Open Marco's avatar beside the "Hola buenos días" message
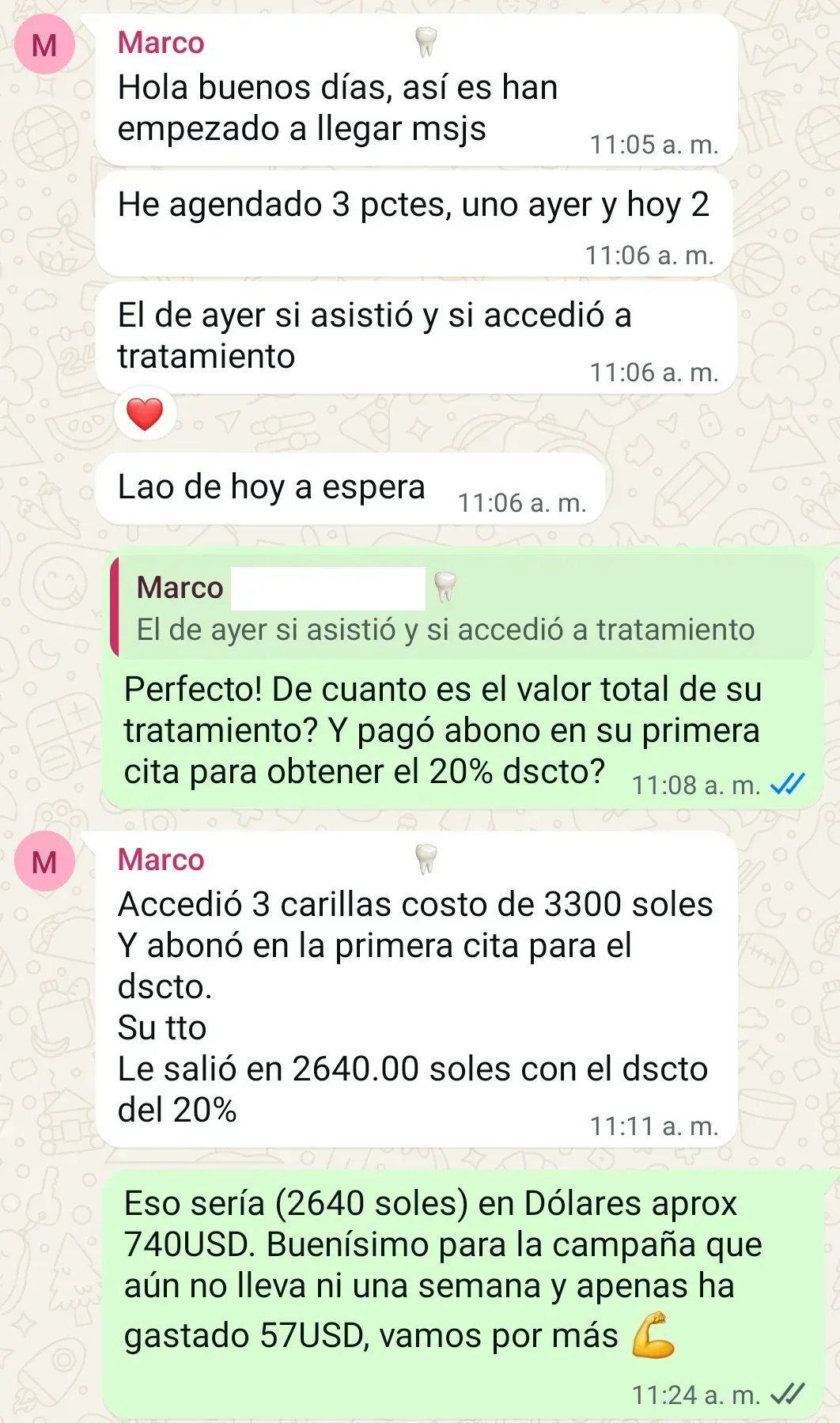 [x=44, y=45]
